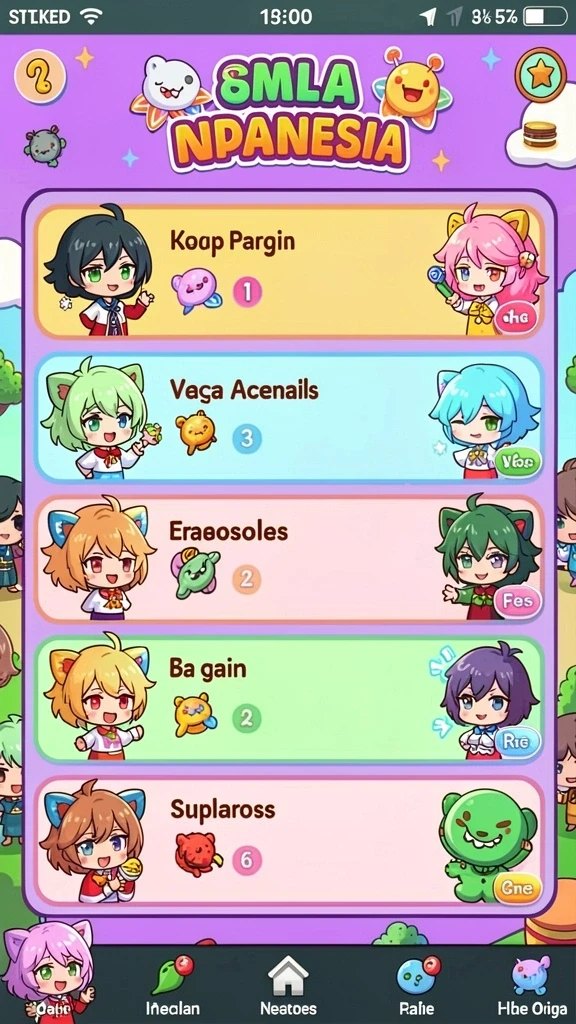Image resolution: width=576 pixels, height=1024 pixels.
Task: Open the cat-eared avatar tab
Action: point(49,973)
